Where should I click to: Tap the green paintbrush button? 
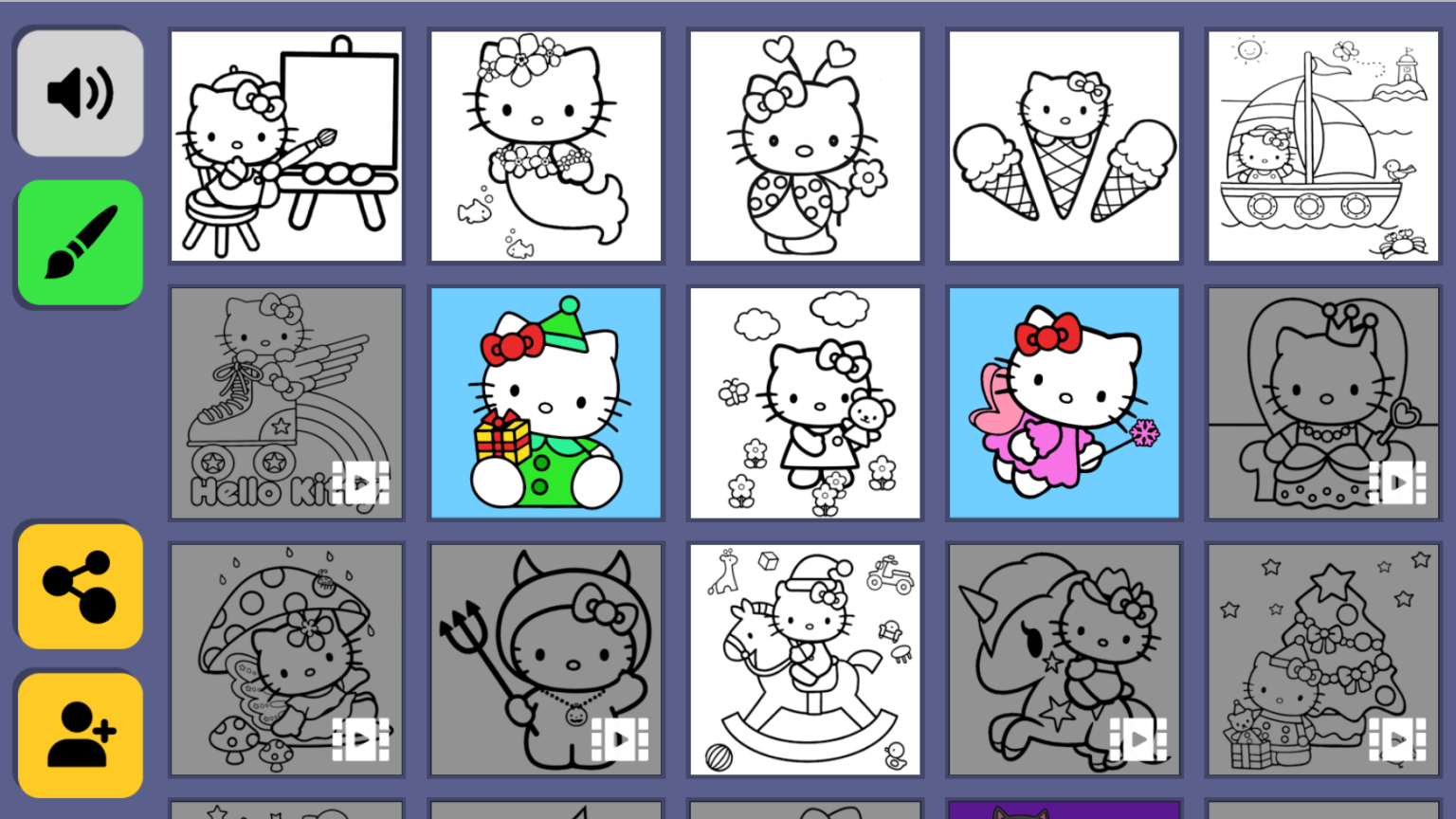[81, 243]
